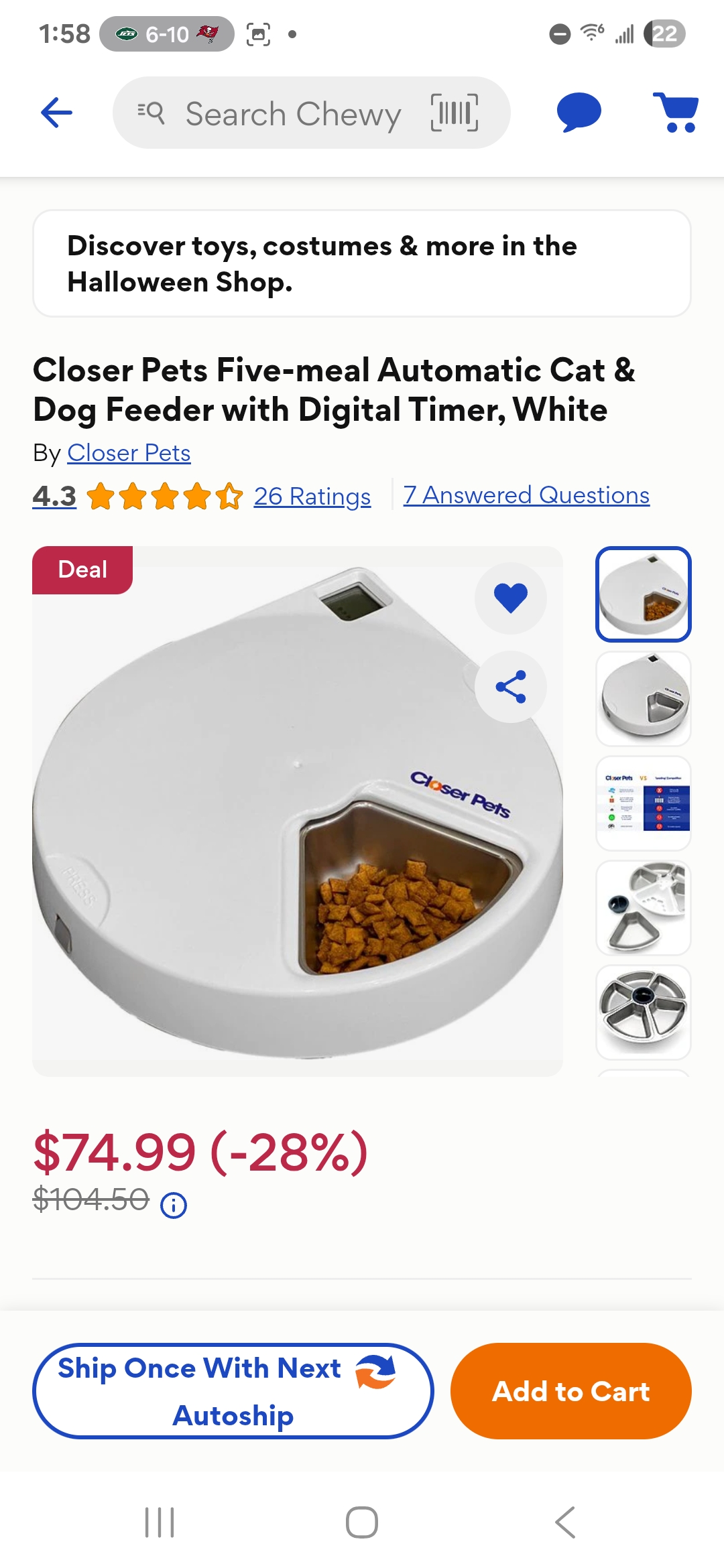Select the comparison chart thumbnail

(643, 803)
